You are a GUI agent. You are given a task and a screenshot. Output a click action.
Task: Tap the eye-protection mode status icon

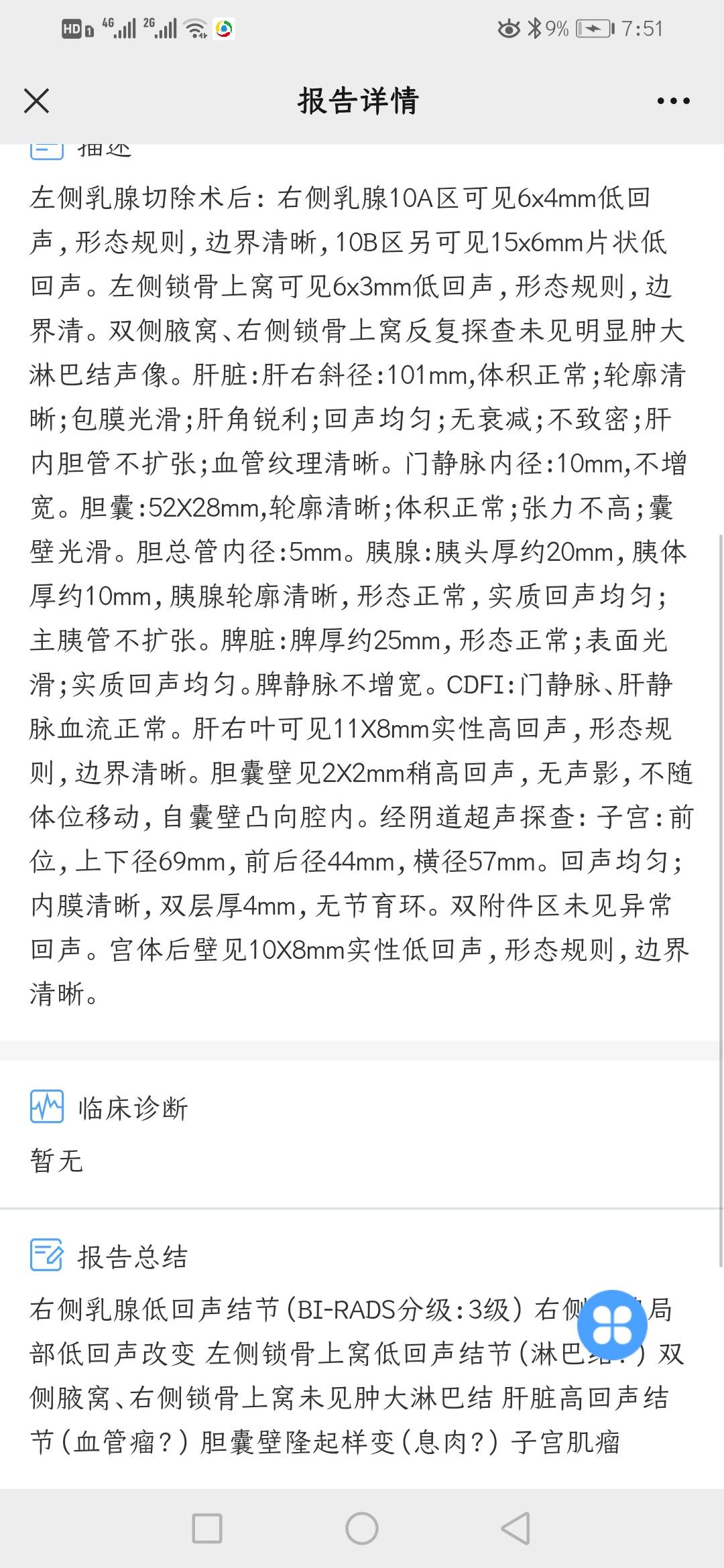coord(507,28)
